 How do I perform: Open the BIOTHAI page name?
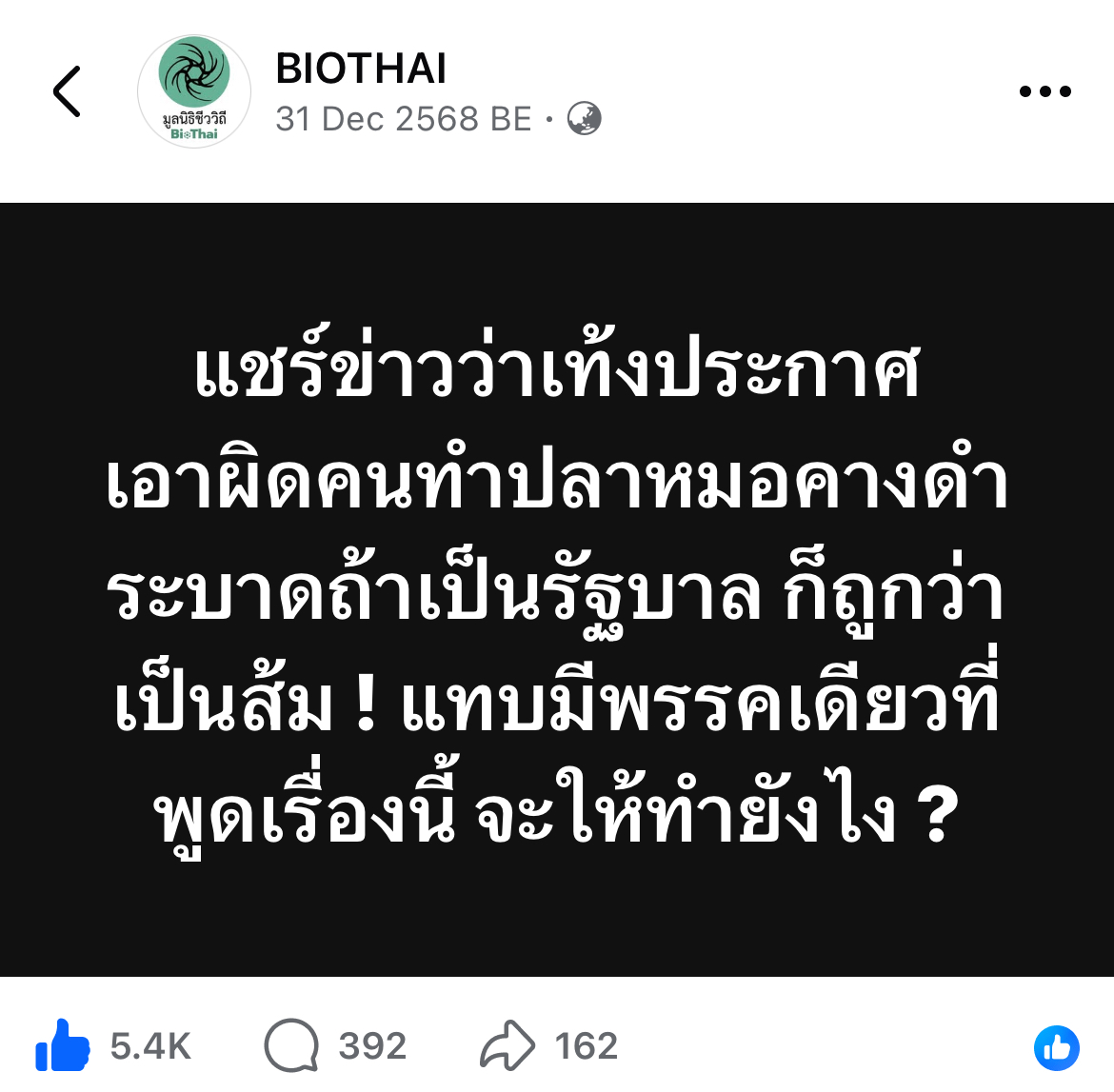(361, 69)
